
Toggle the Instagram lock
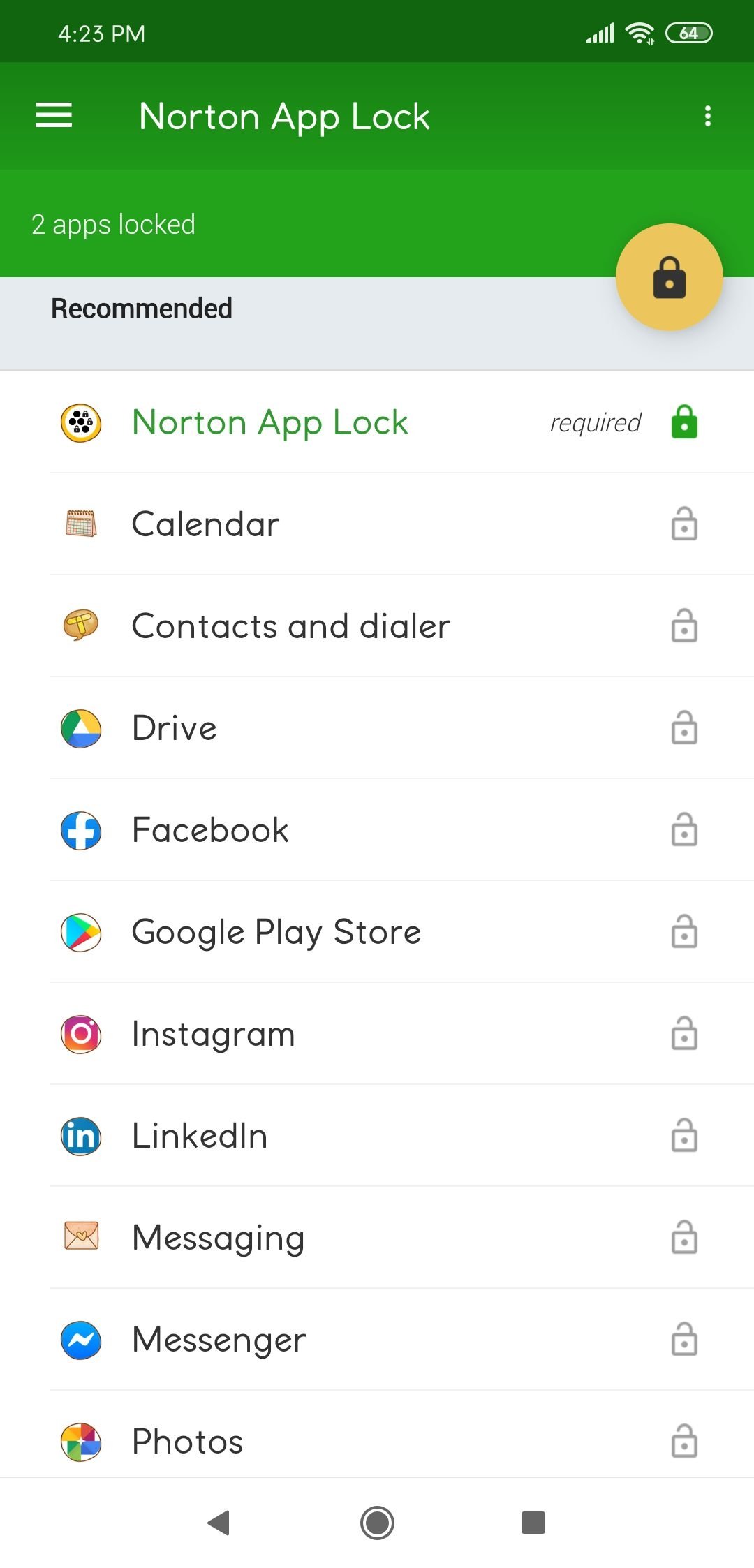[684, 1033]
